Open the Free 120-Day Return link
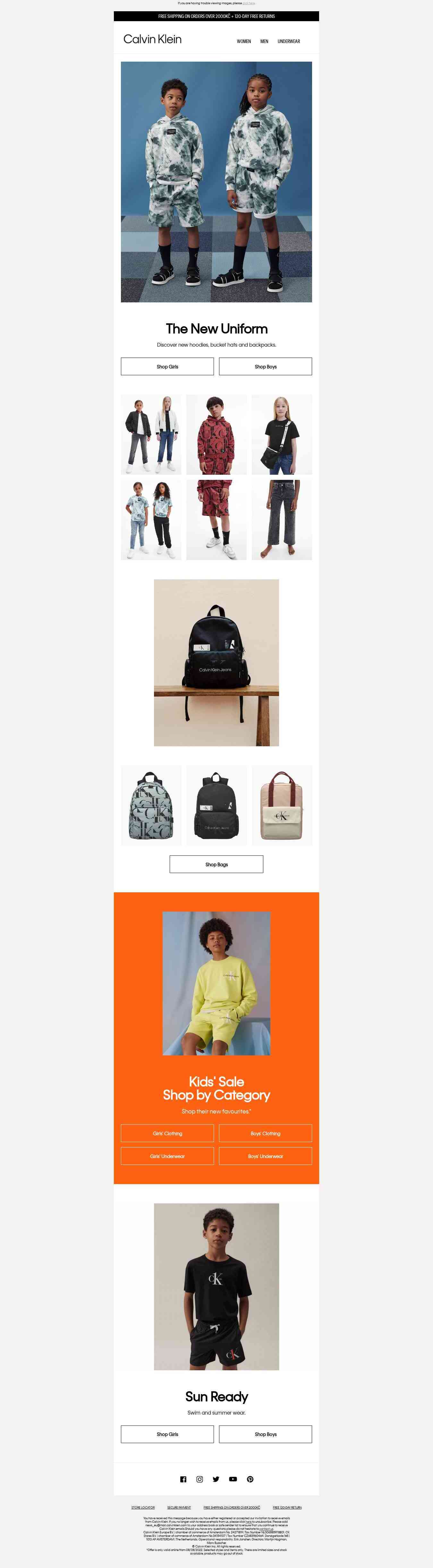This screenshot has height=1568, width=433. tap(287, 1508)
